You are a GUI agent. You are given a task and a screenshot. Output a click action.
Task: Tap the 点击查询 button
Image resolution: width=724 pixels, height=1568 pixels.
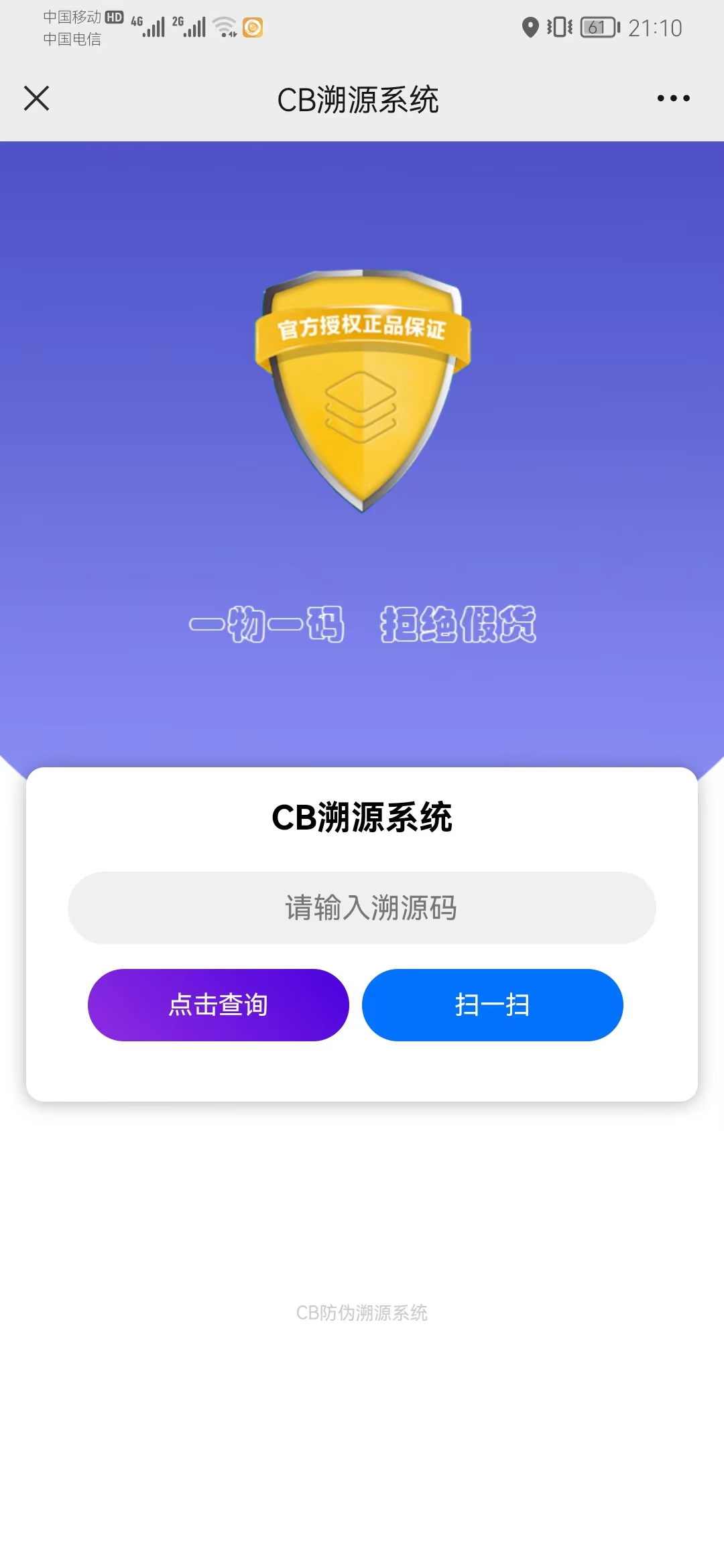pyautogui.click(x=219, y=1004)
